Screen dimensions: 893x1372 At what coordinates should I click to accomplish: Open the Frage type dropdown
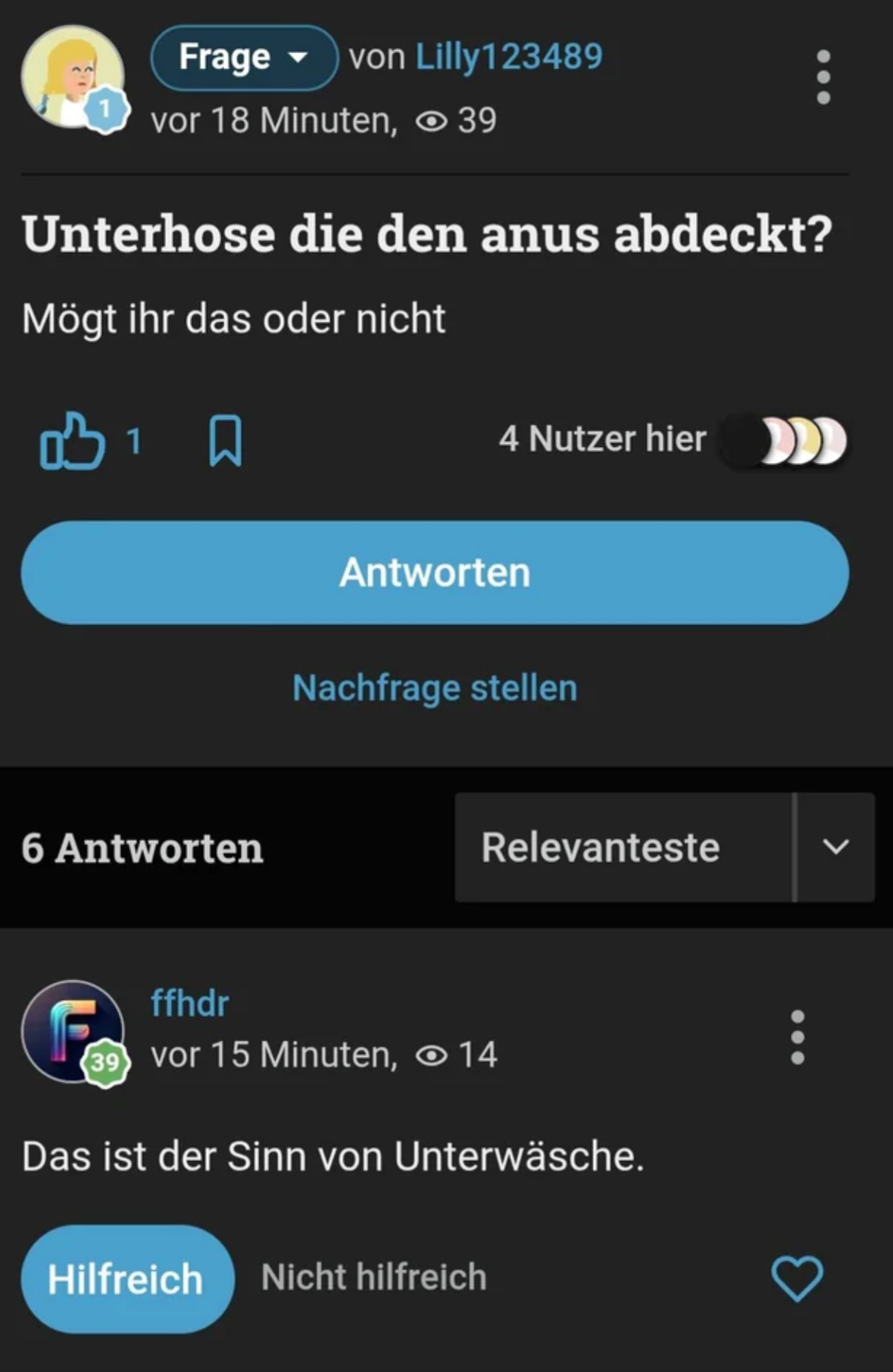tap(244, 58)
